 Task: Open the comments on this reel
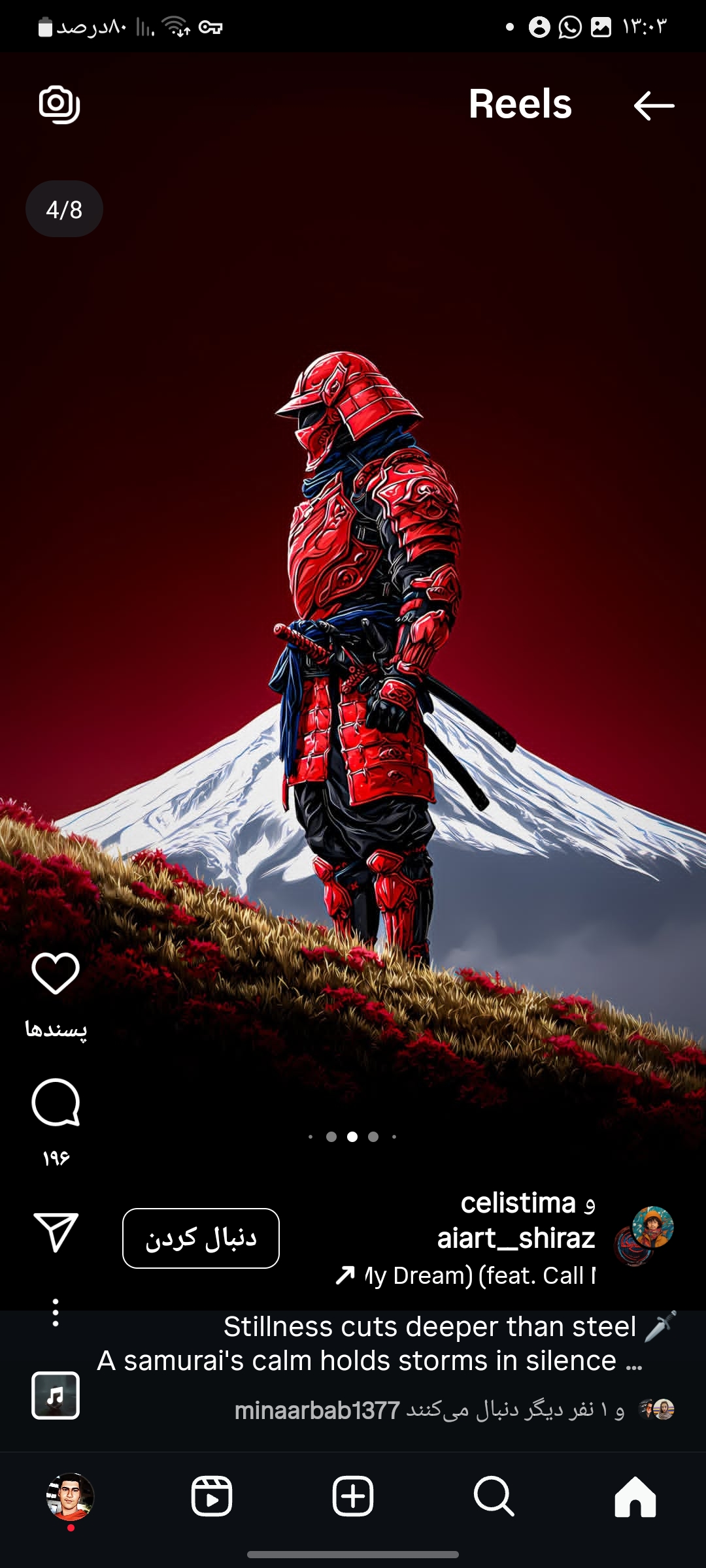[x=56, y=1103]
